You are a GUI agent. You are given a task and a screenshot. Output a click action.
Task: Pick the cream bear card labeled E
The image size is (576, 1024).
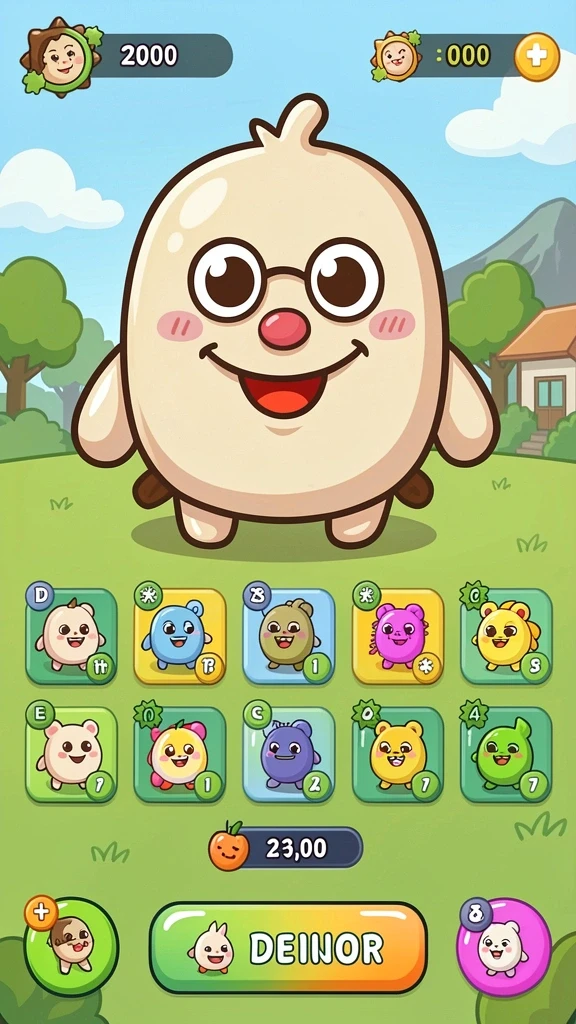71,754
